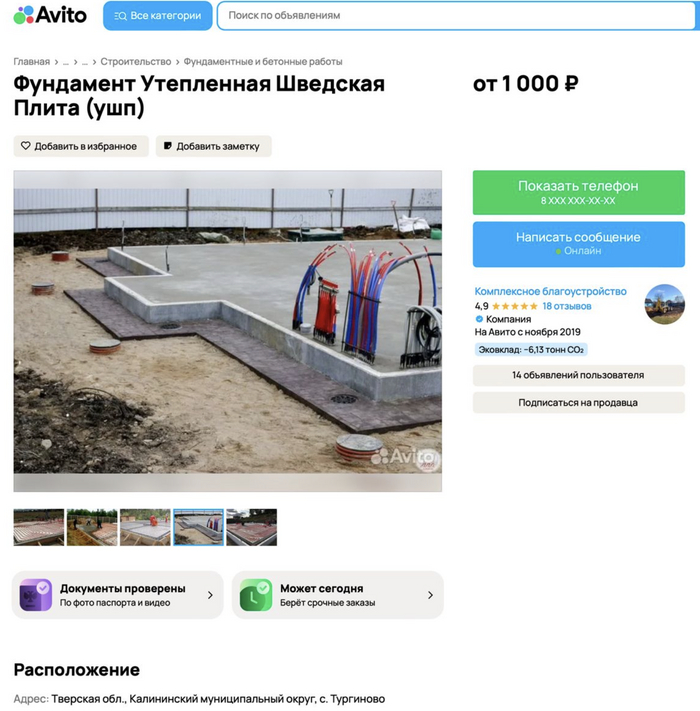Open the main foundation photo

(x=227, y=330)
